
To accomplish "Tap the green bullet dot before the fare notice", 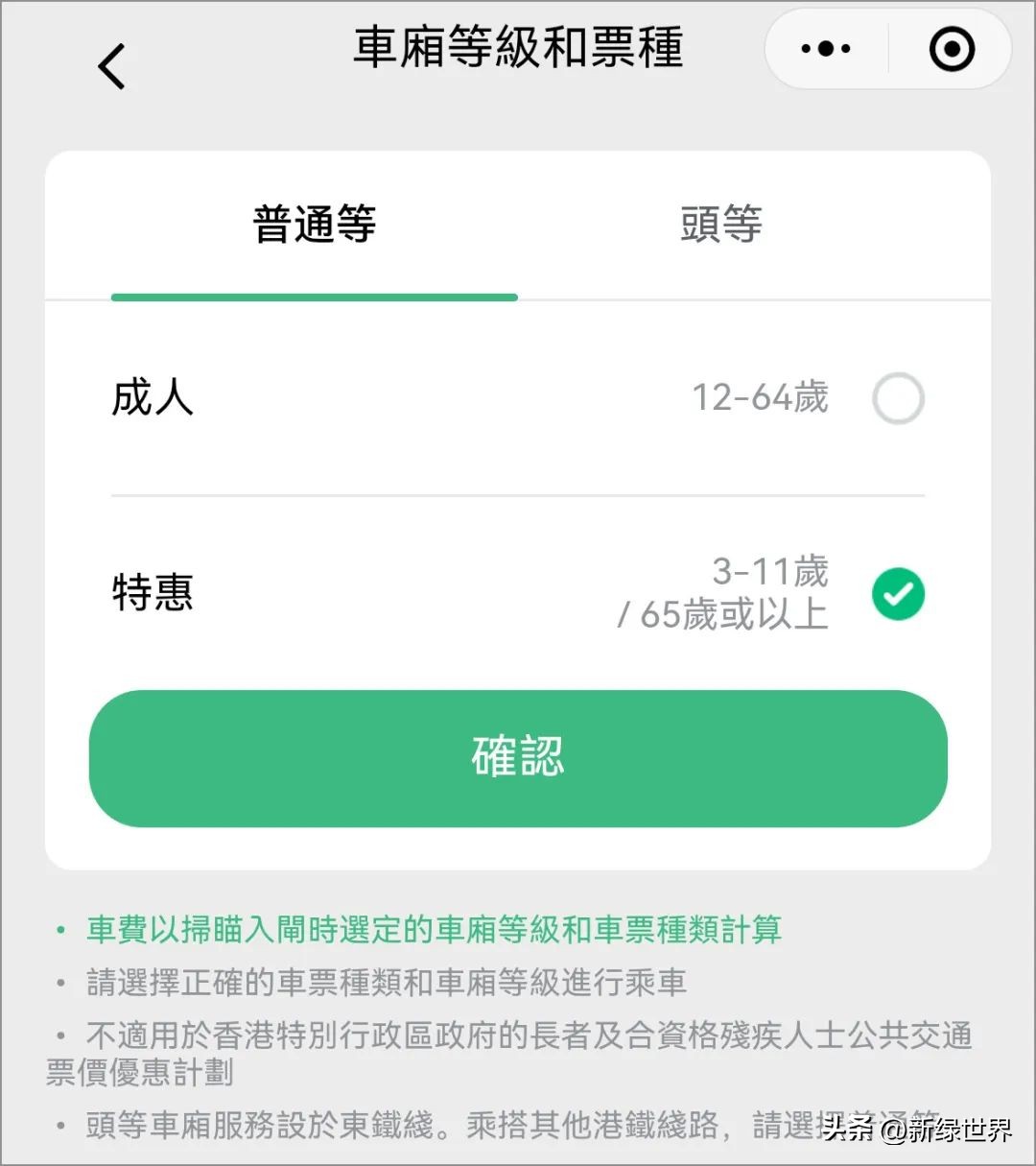I will 61,929.
